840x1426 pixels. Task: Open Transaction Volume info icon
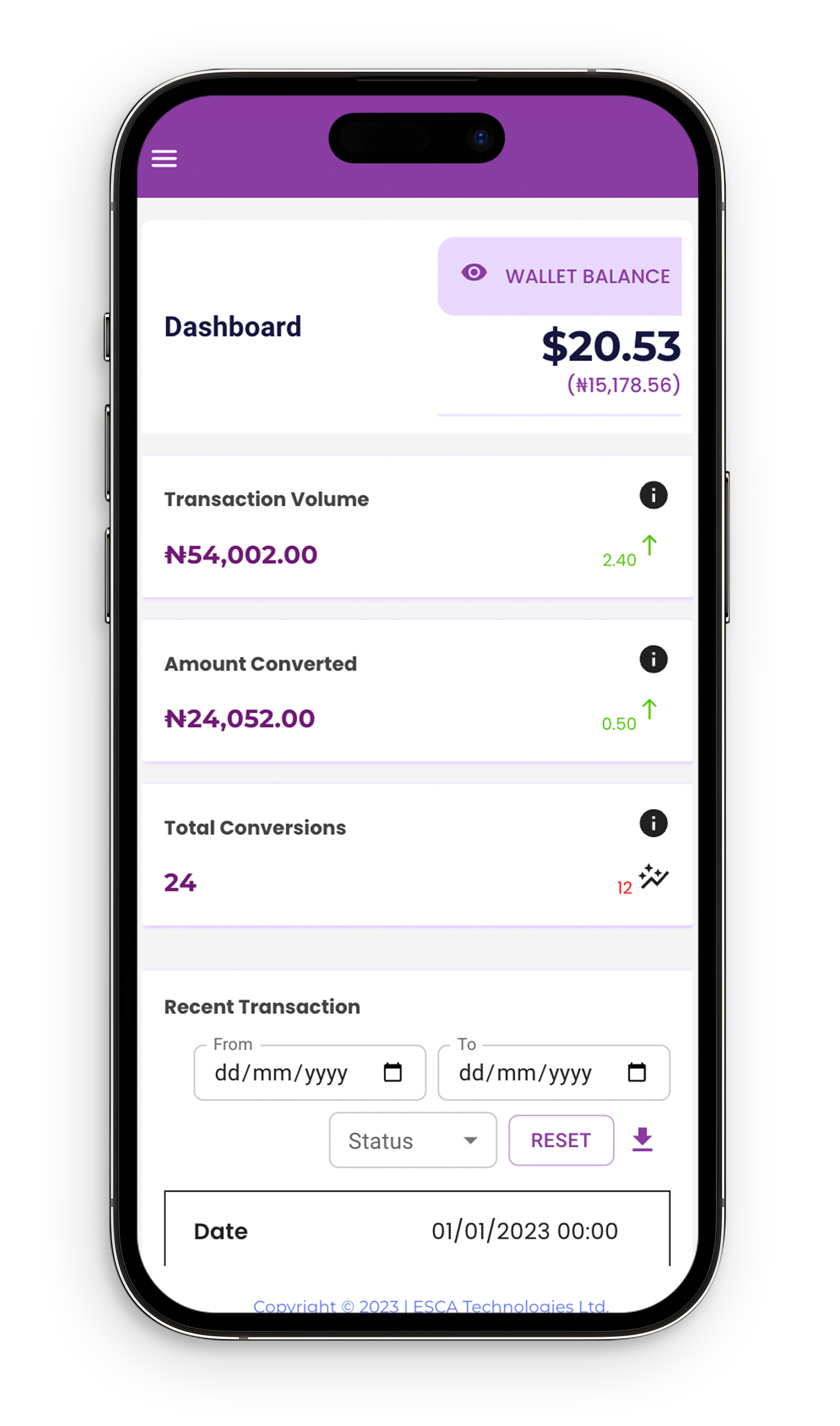[653, 495]
